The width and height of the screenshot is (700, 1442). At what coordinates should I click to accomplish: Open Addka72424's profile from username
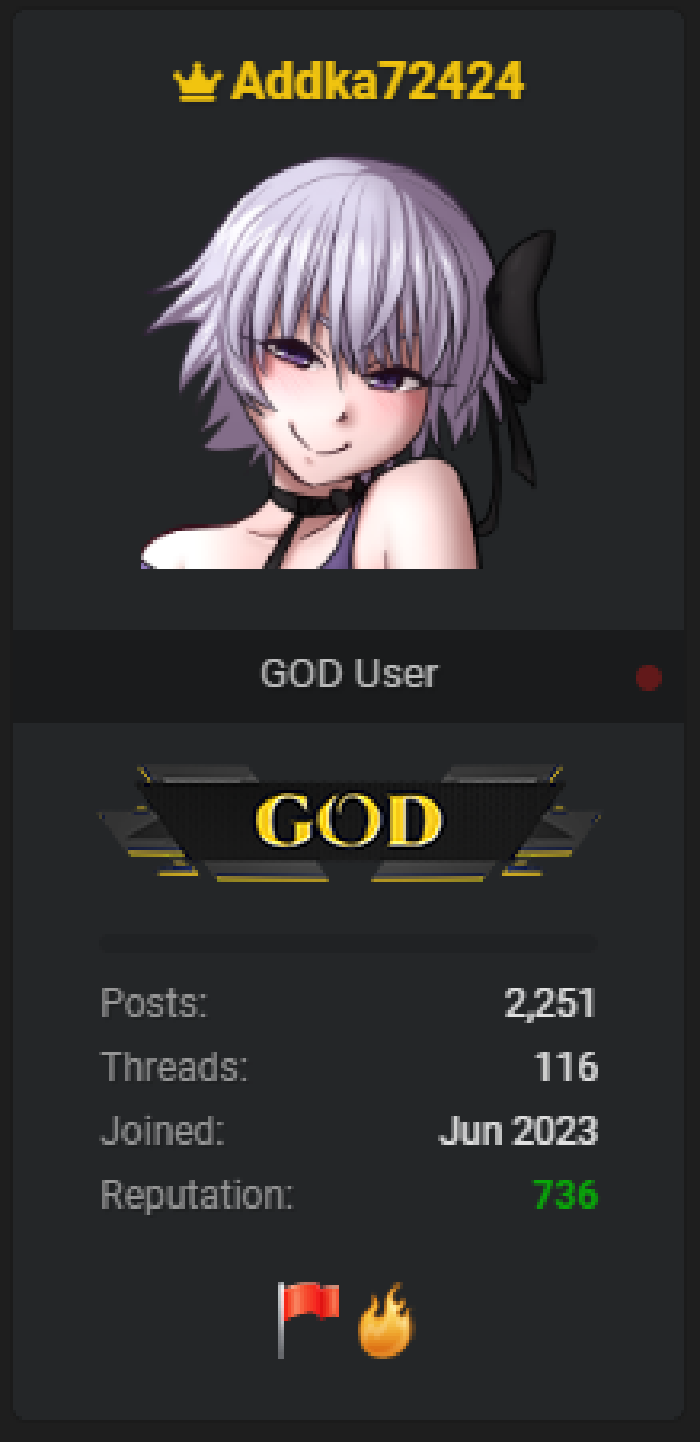(376, 81)
